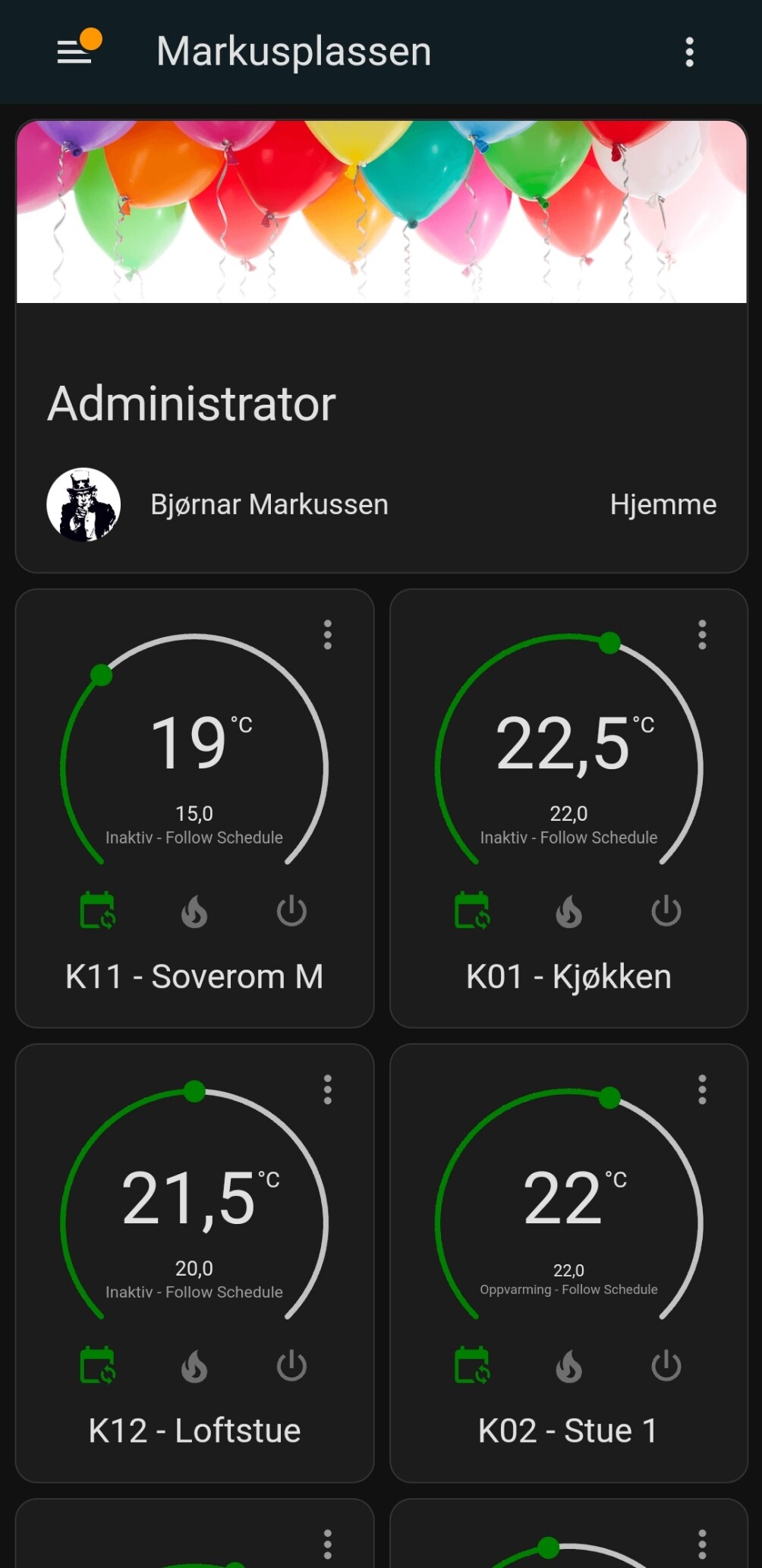The height and width of the screenshot is (1568, 762).
Task: Turn off K02 - Stue 1 thermostat
Action: pyautogui.click(x=666, y=1366)
